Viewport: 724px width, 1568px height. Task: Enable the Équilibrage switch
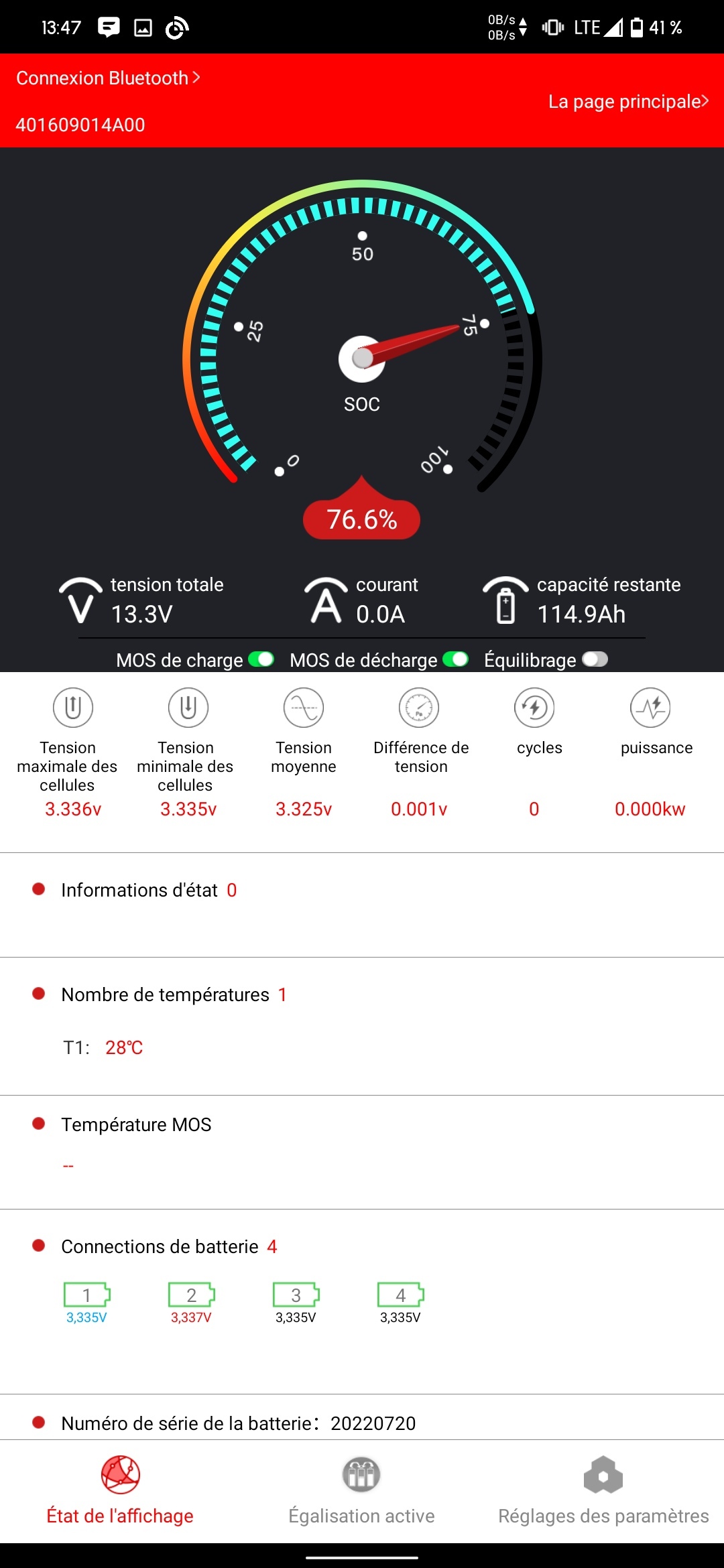click(595, 659)
